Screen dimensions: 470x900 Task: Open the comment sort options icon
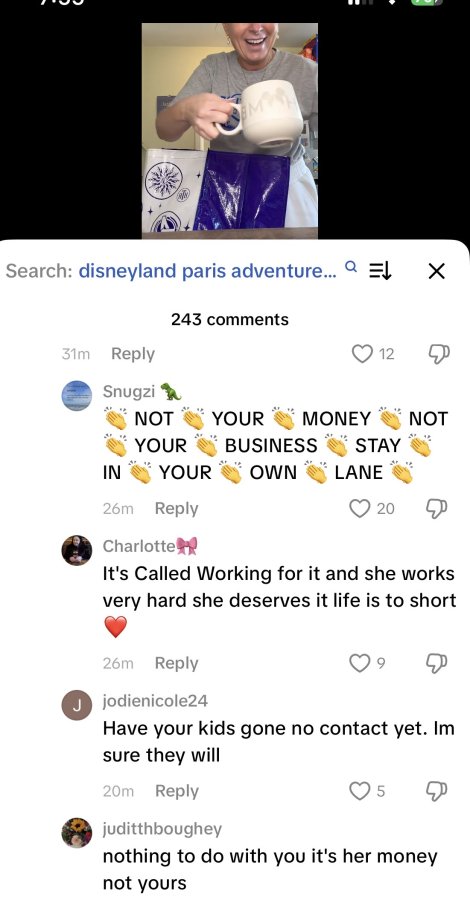pos(380,271)
